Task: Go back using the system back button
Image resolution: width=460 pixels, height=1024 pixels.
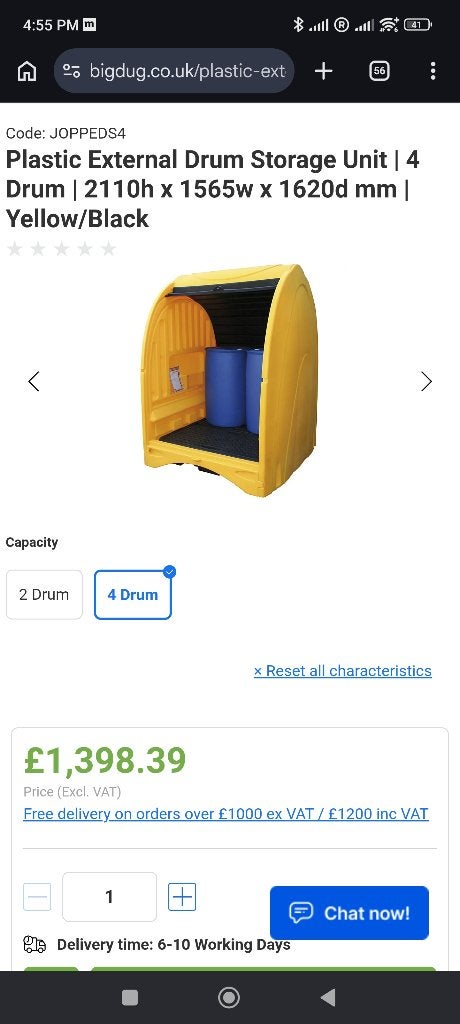Action: [x=328, y=997]
